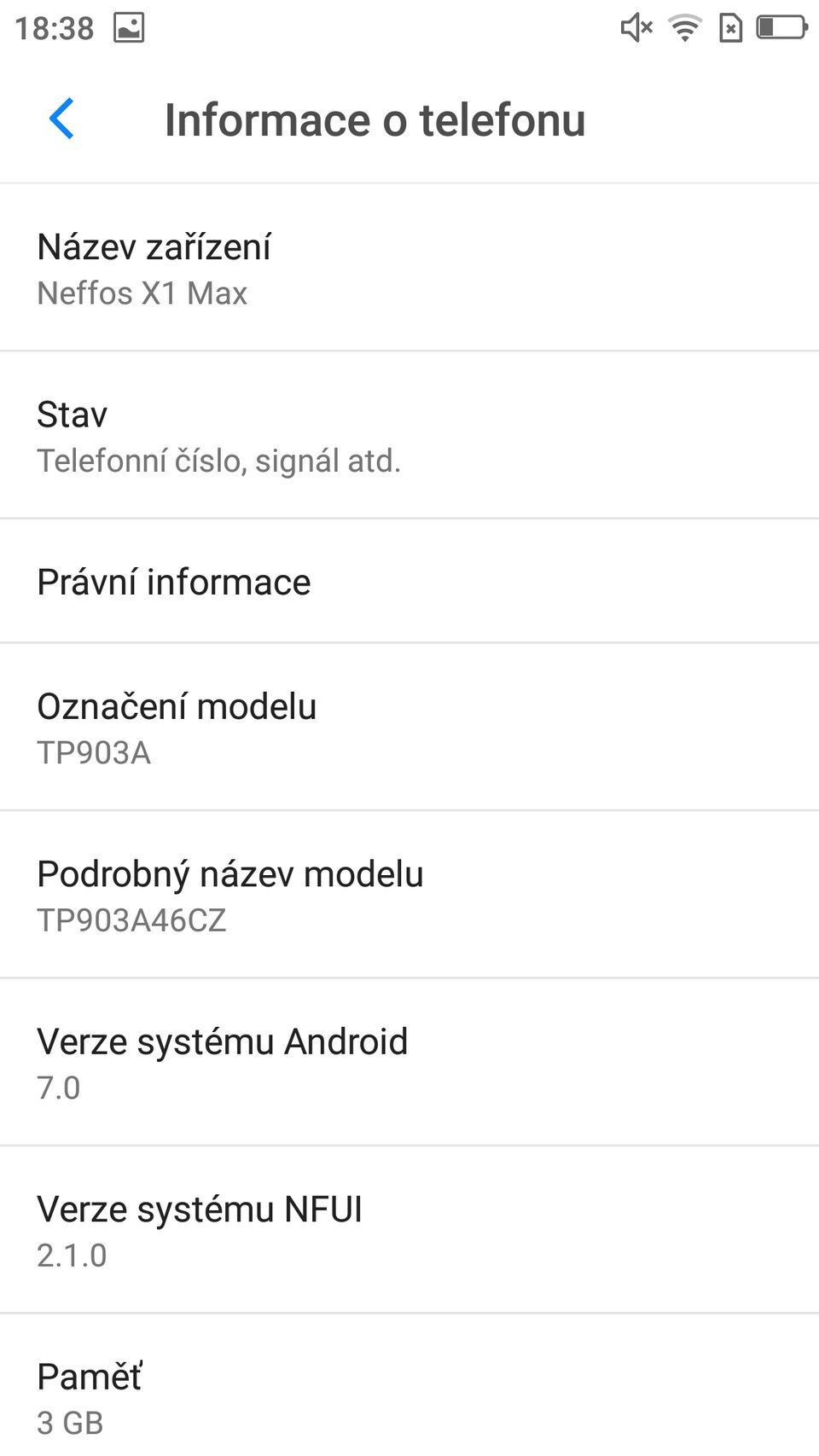Select the Verze systému NFUI row
The height and width of the screenshot is (1456, 819).
409,1230
